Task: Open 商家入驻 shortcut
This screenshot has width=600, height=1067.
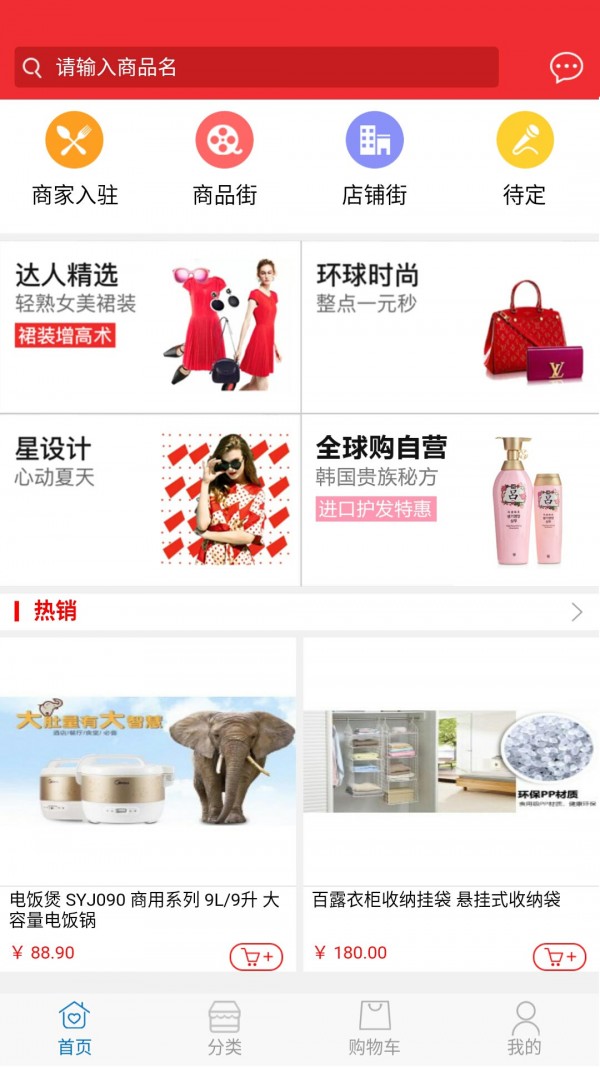Action: pos(75,160)
